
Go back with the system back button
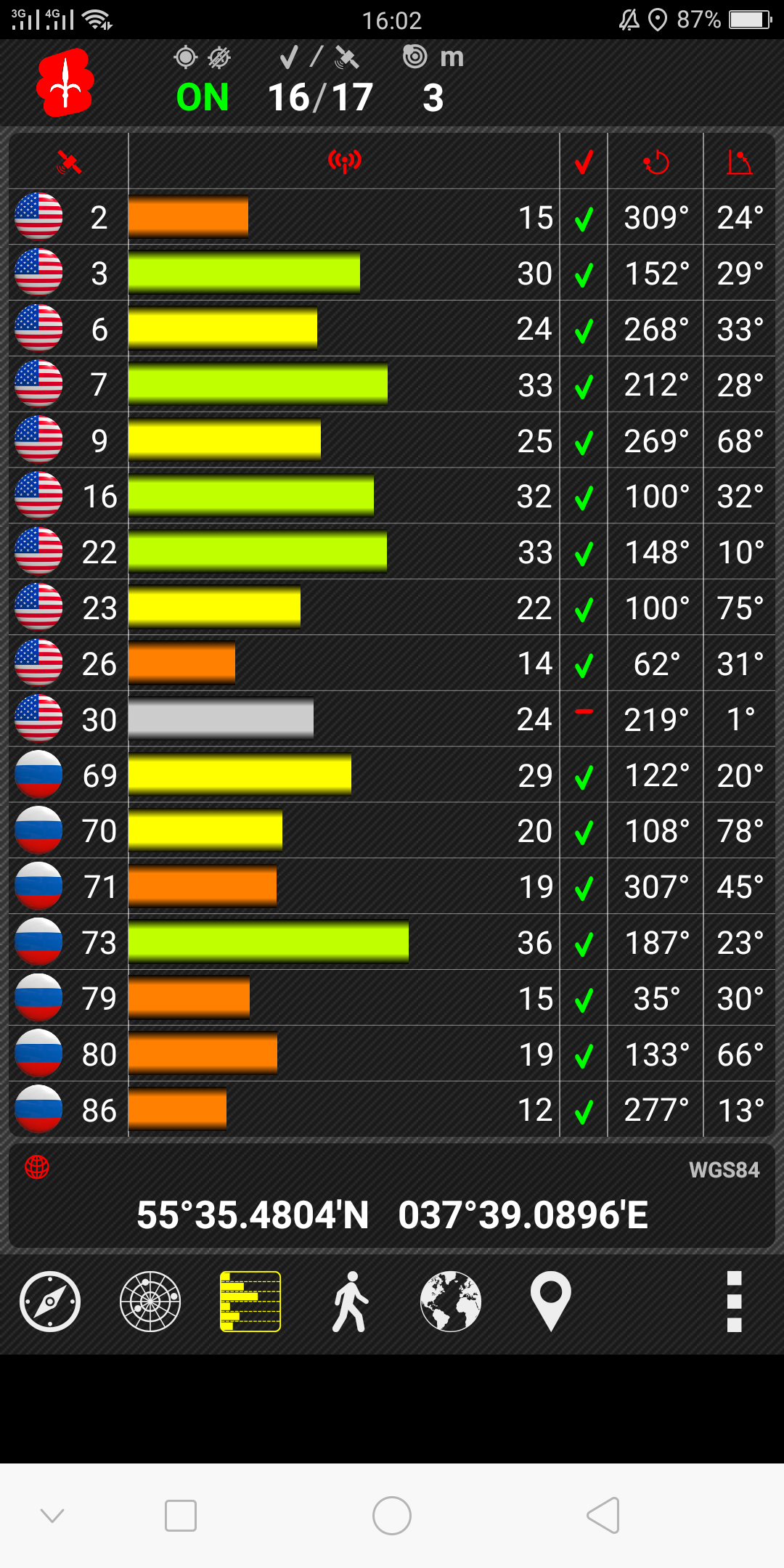coord(603,1516)
